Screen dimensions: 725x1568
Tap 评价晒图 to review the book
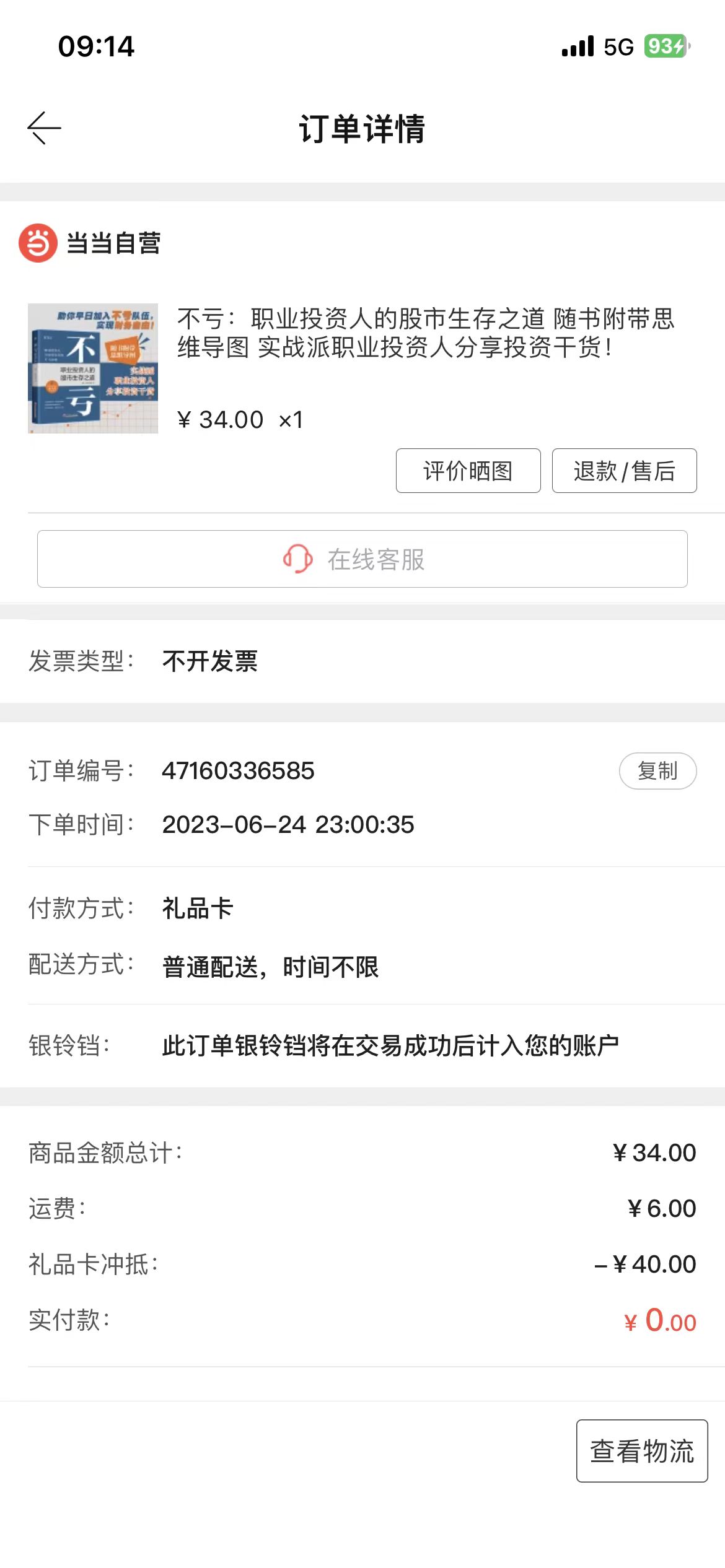pos(468,471)
